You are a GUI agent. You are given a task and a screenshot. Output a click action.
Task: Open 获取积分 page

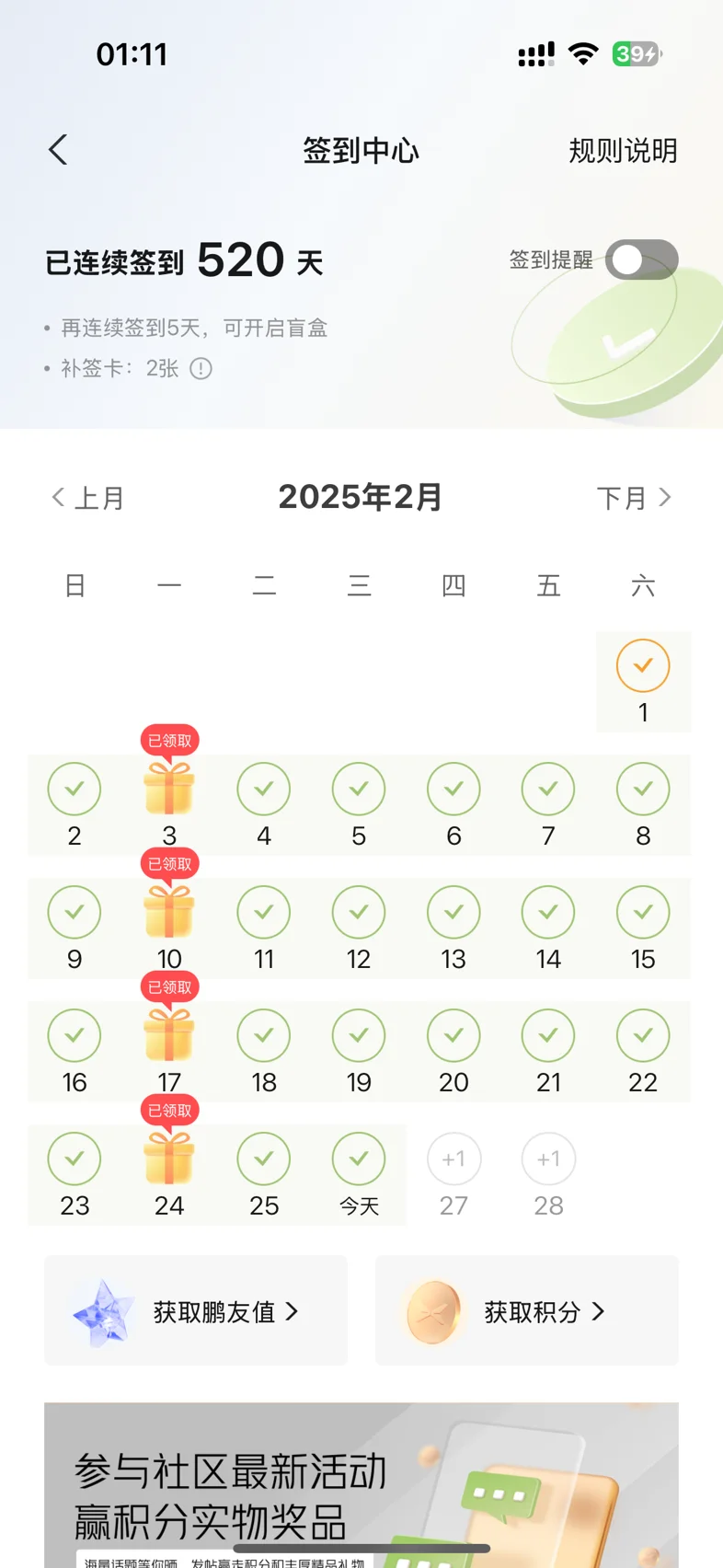[x=527, y=1311]
